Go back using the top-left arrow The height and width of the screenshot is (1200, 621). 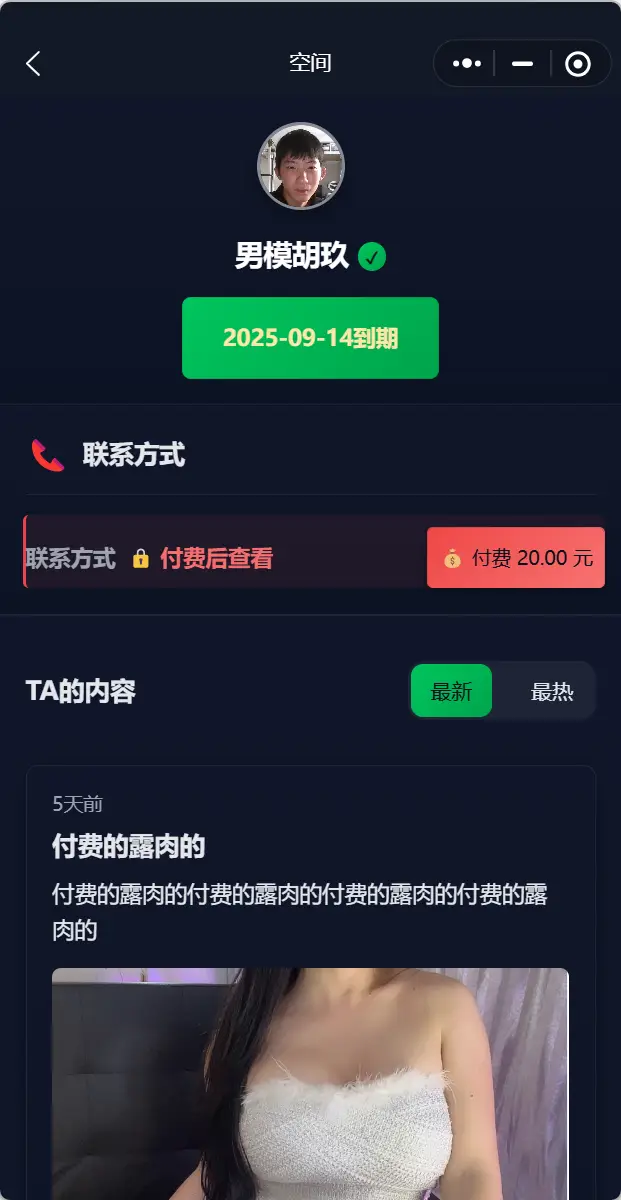pos(33,64)
